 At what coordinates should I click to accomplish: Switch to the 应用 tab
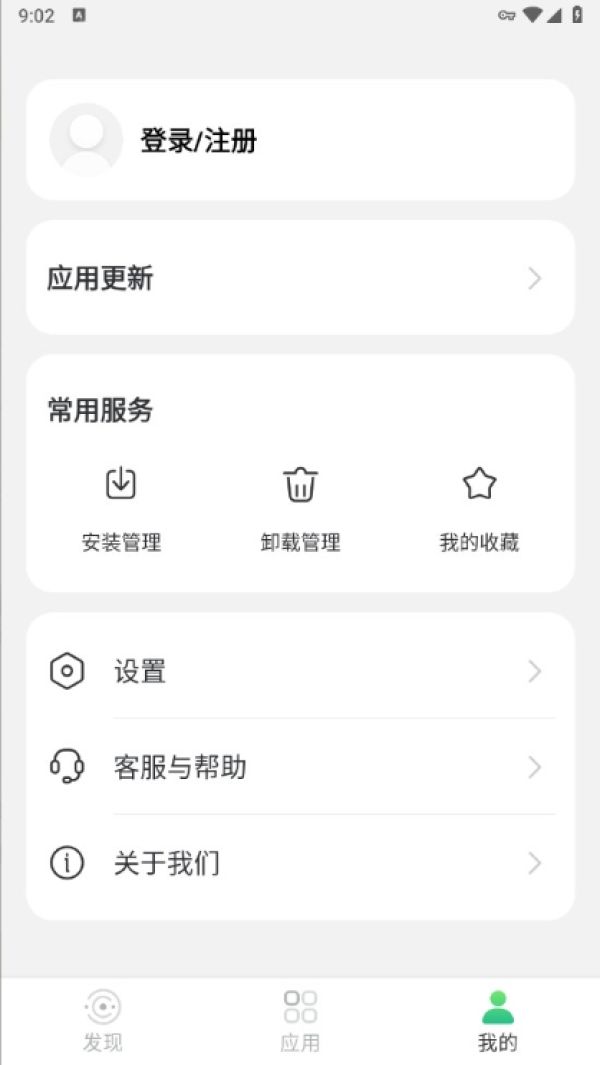click(x=300, y=1021)
